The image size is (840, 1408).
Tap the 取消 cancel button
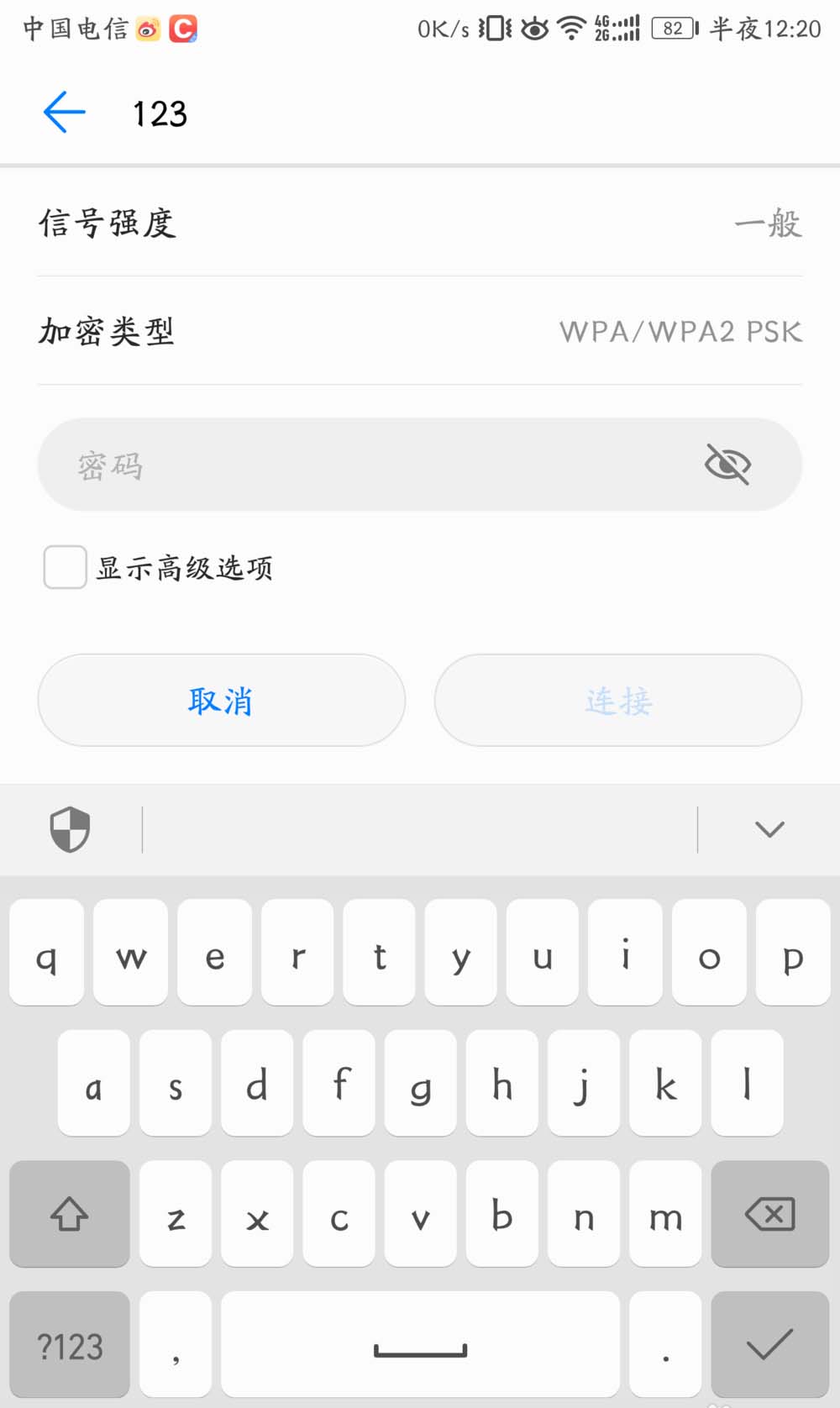pos(222,700)
